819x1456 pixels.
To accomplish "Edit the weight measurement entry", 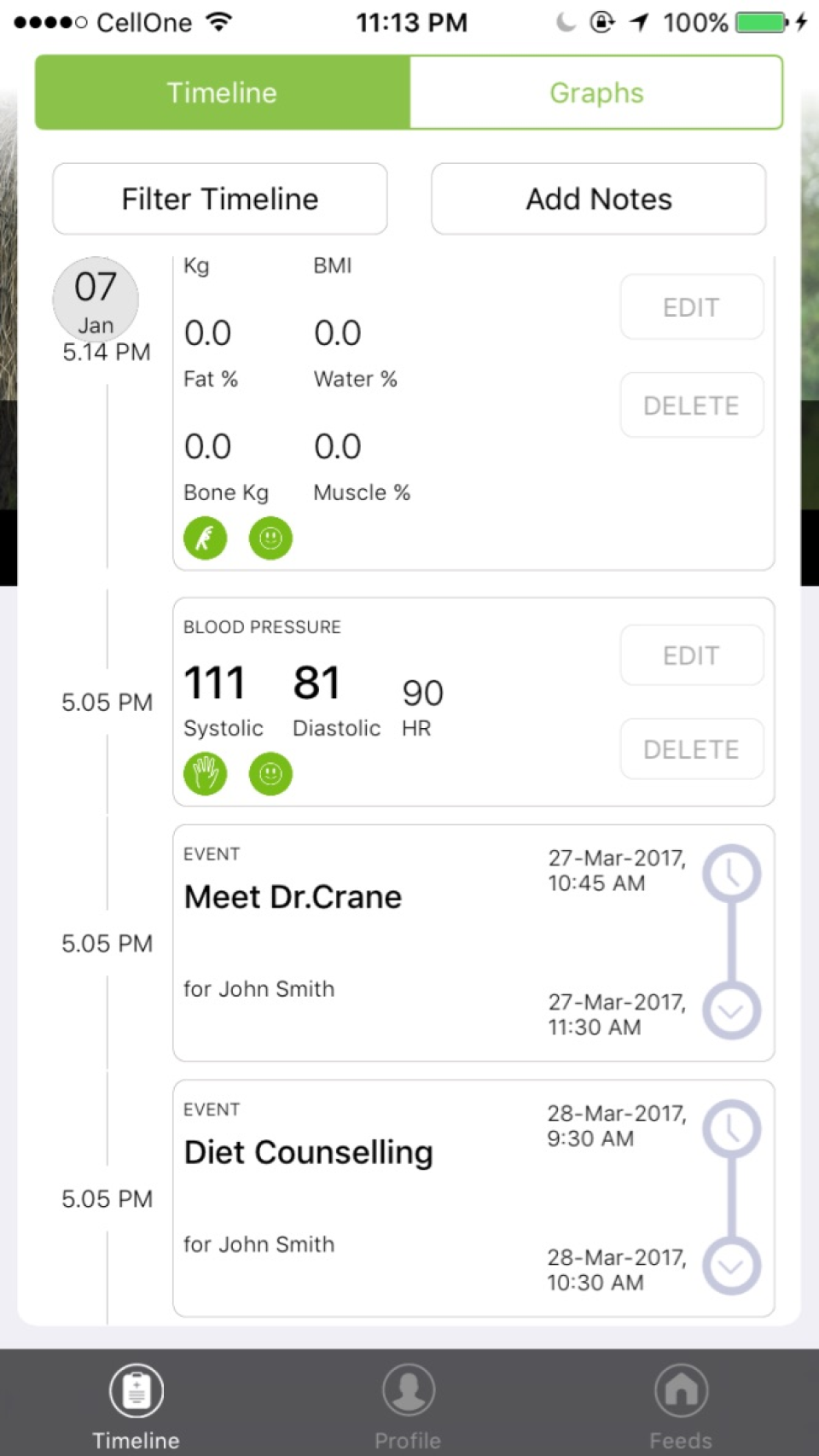I will coord(692,307).
